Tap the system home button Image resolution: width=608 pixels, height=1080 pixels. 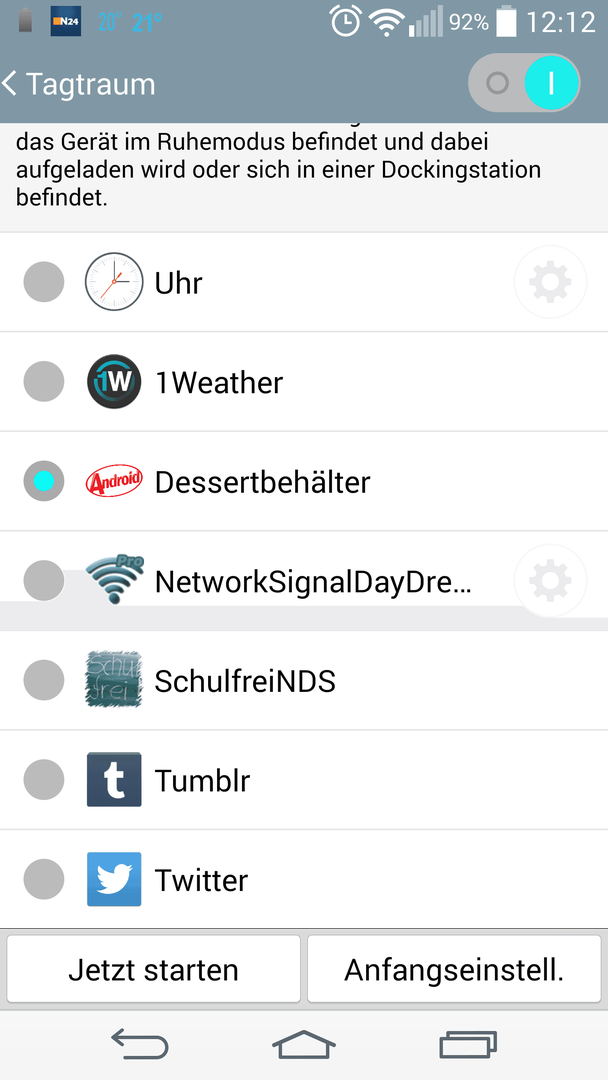click(304, 1044)
